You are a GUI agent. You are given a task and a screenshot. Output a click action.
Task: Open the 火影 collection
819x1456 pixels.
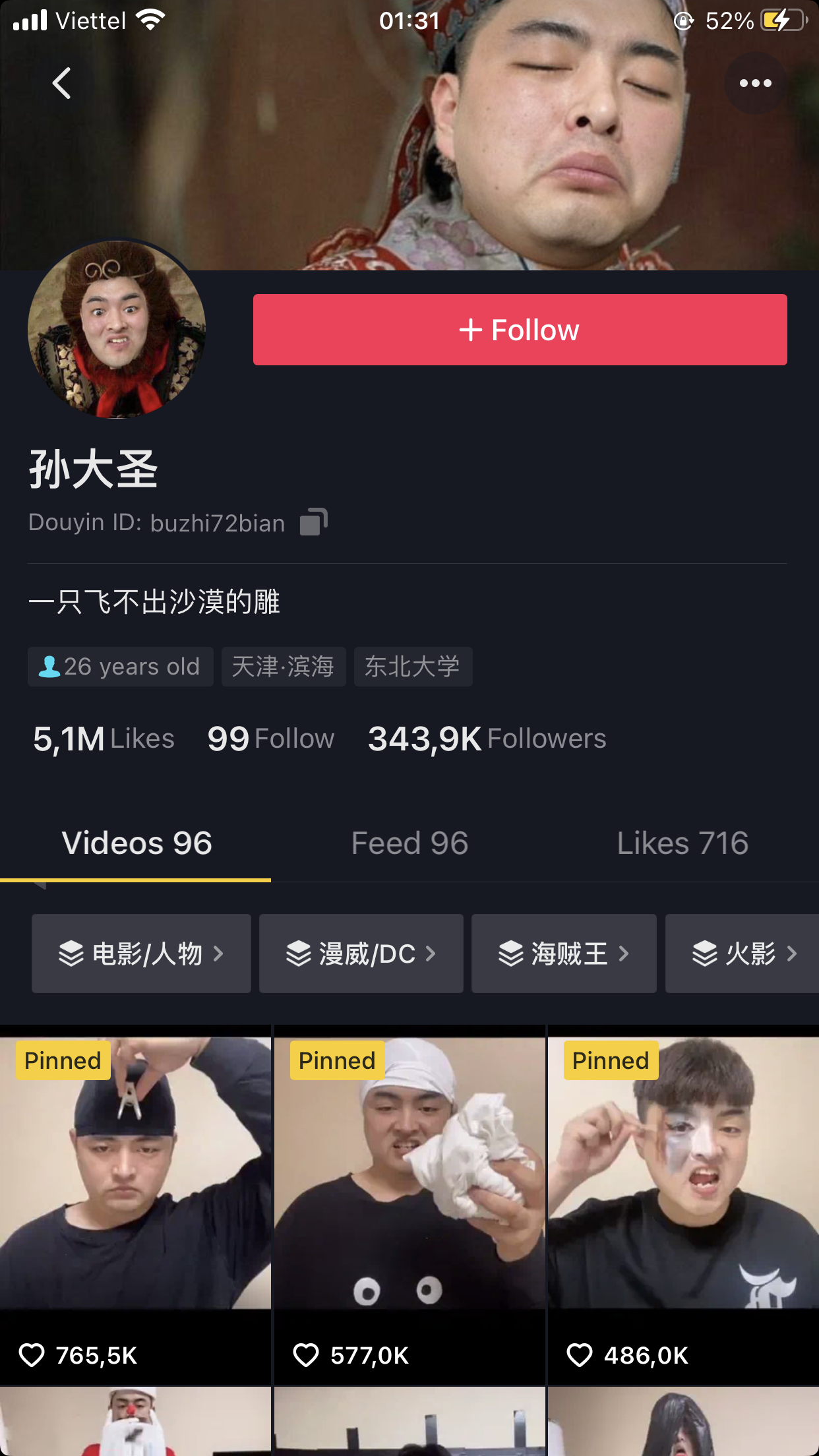pos(742,954)
